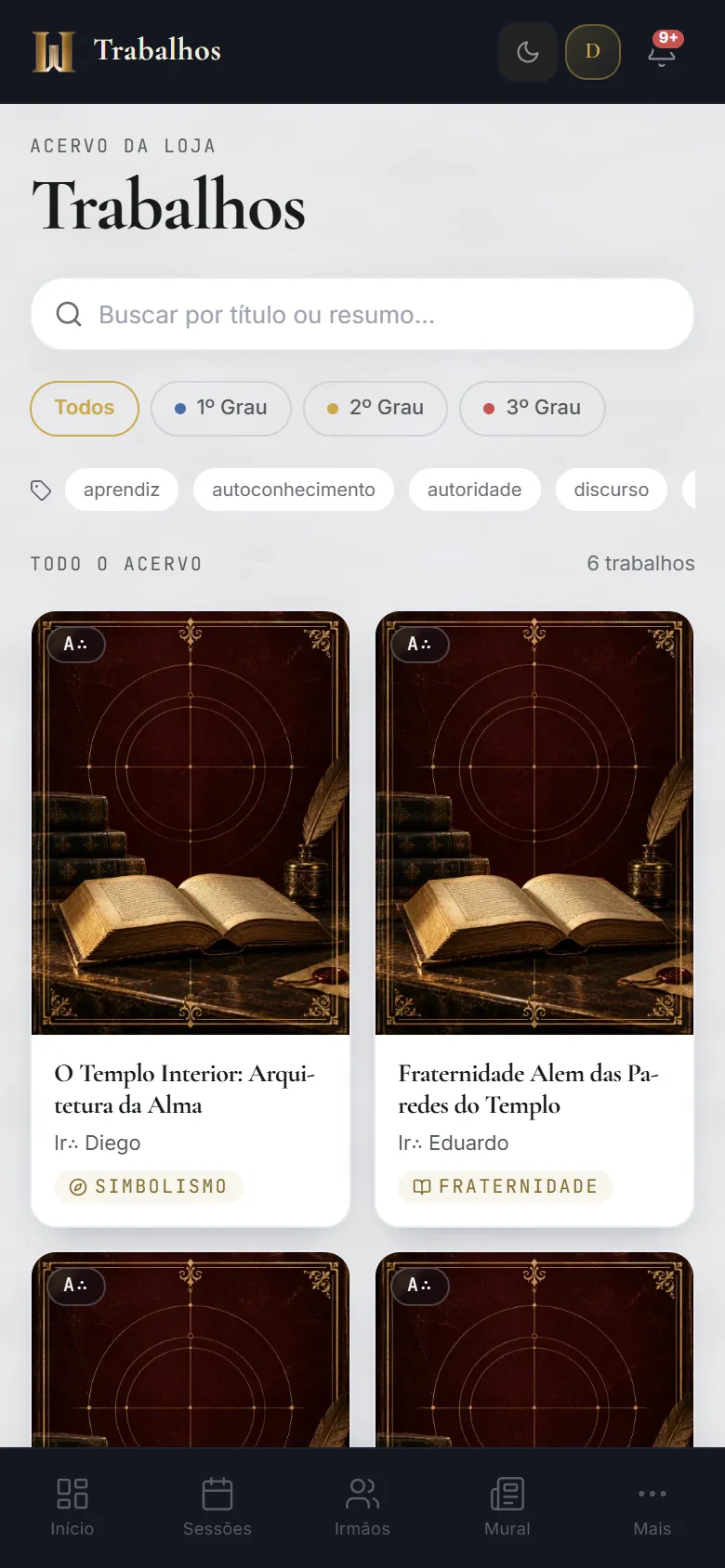Select the aprendiz tag
This screenshot has height=1568, width=725.
tap(122, 490)
